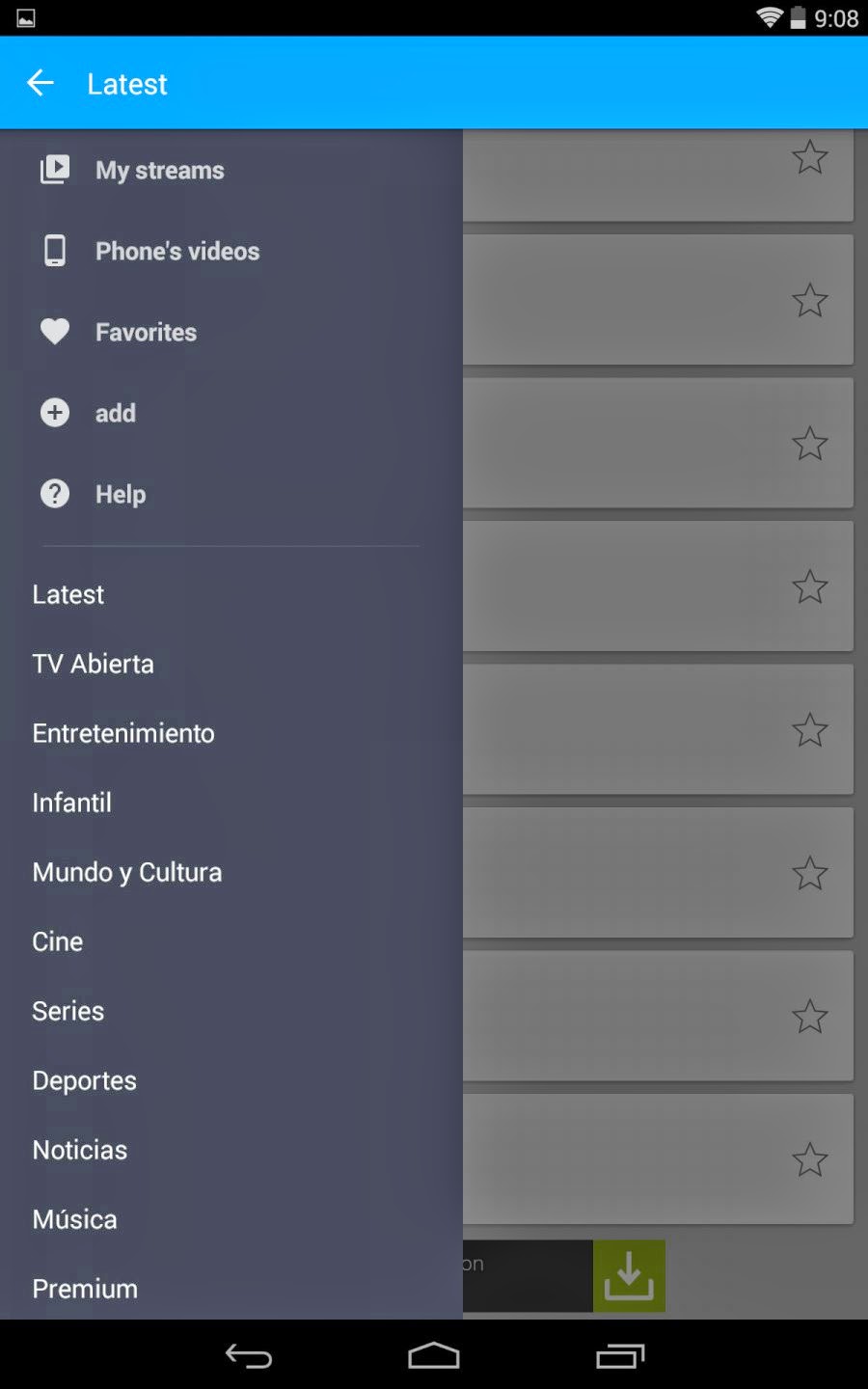Browse the Entretenimiento category
The height and width of the screenshot is (1389, 868).
(x=231, y=733)
